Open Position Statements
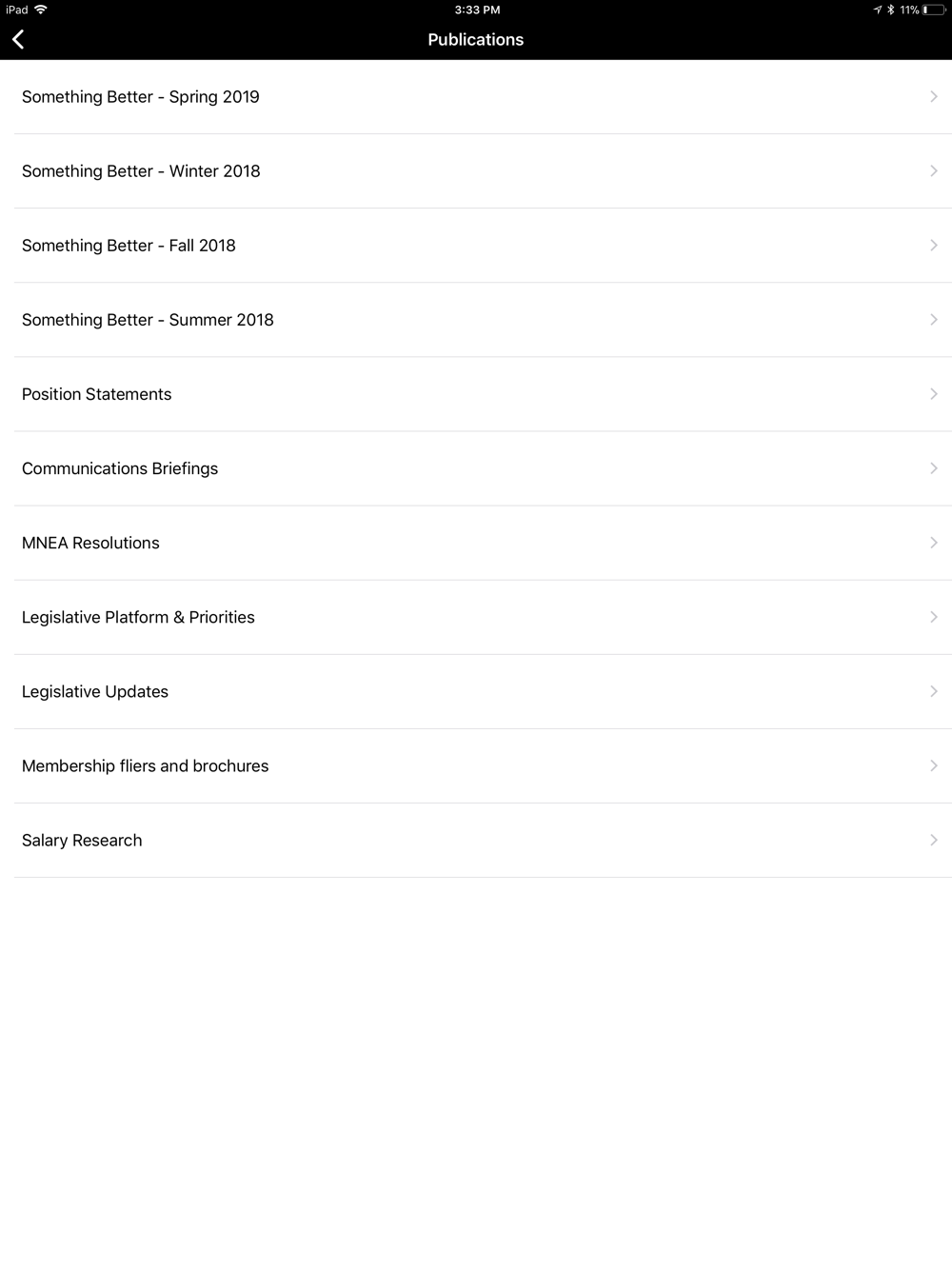 coord(476,394)
